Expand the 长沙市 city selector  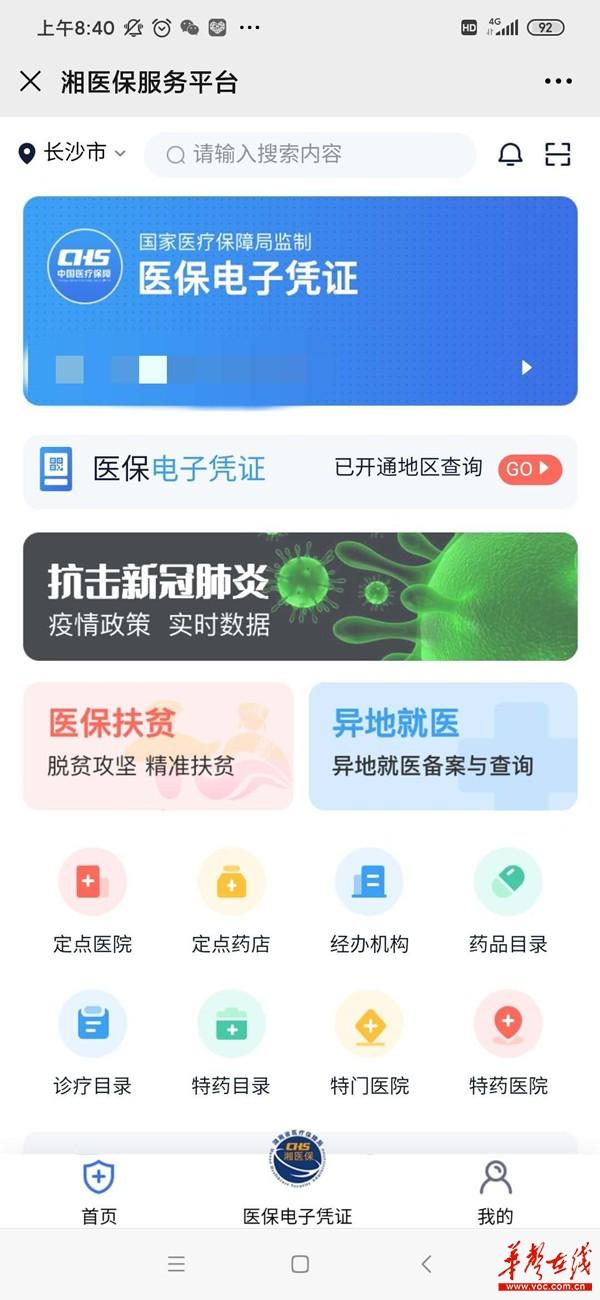(74, 153)
